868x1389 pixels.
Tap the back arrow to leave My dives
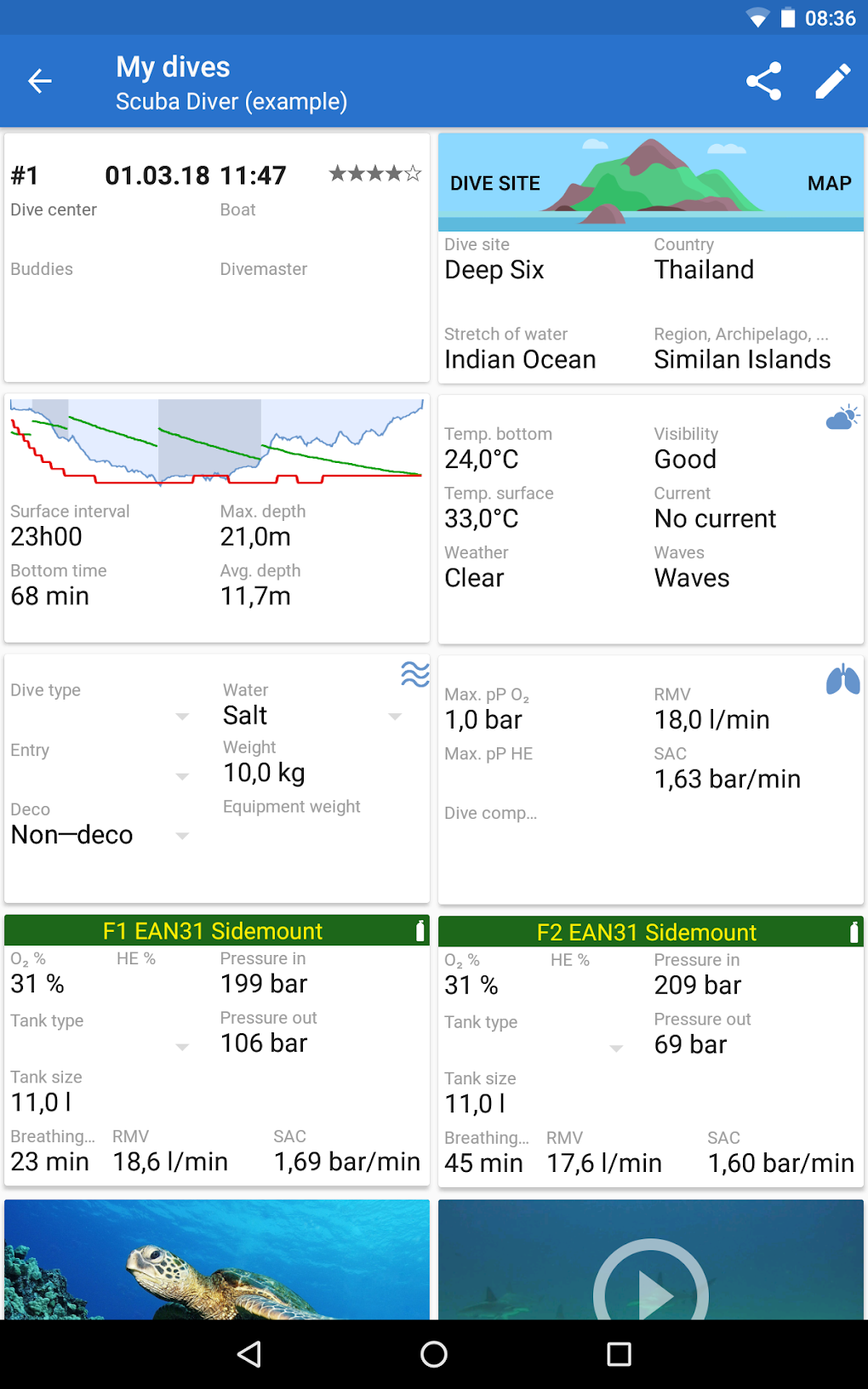[x=39, y=81]
